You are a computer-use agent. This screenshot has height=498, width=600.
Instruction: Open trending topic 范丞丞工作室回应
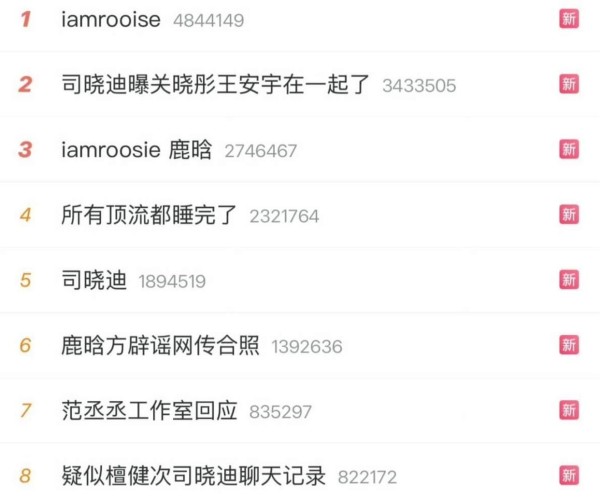coord(148,410)
